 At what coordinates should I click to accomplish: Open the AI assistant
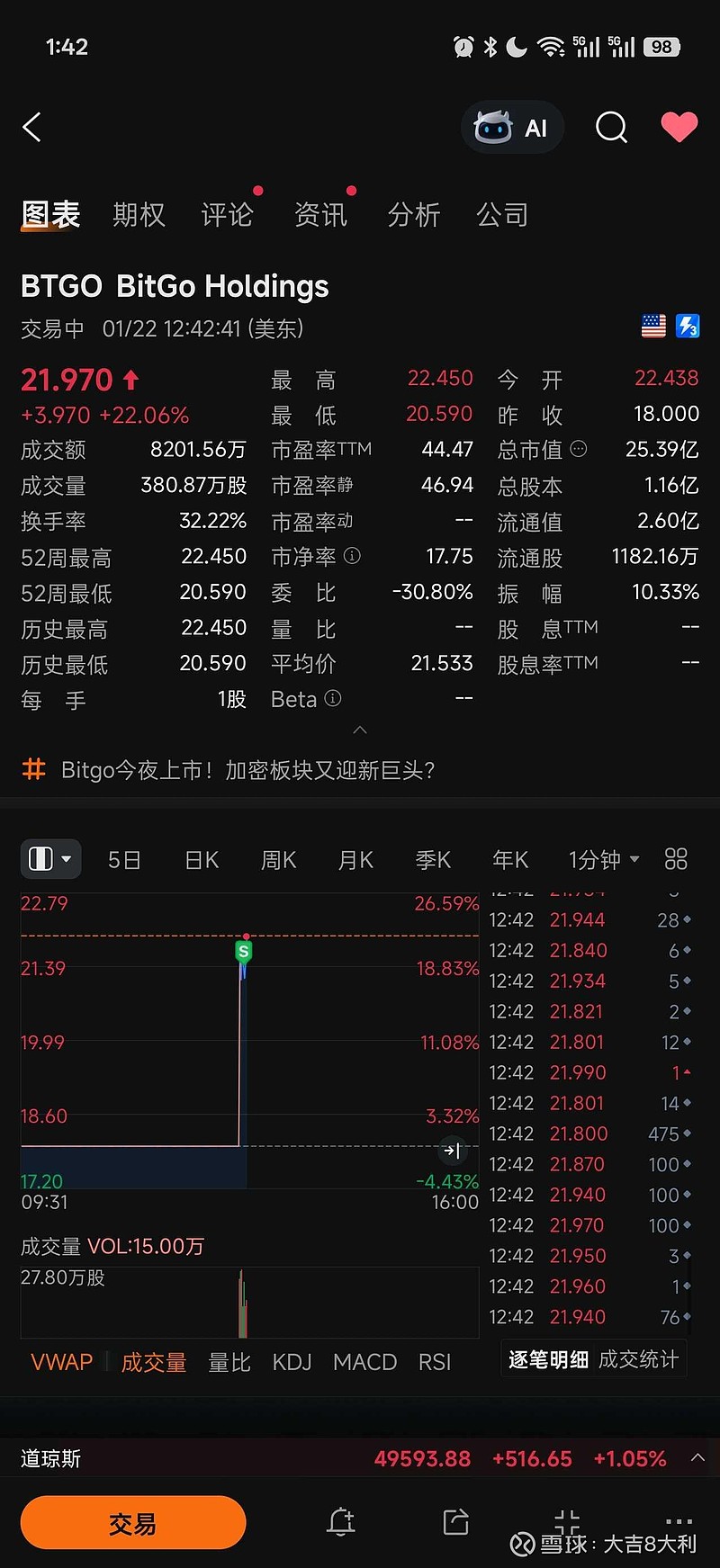point(512,127)
